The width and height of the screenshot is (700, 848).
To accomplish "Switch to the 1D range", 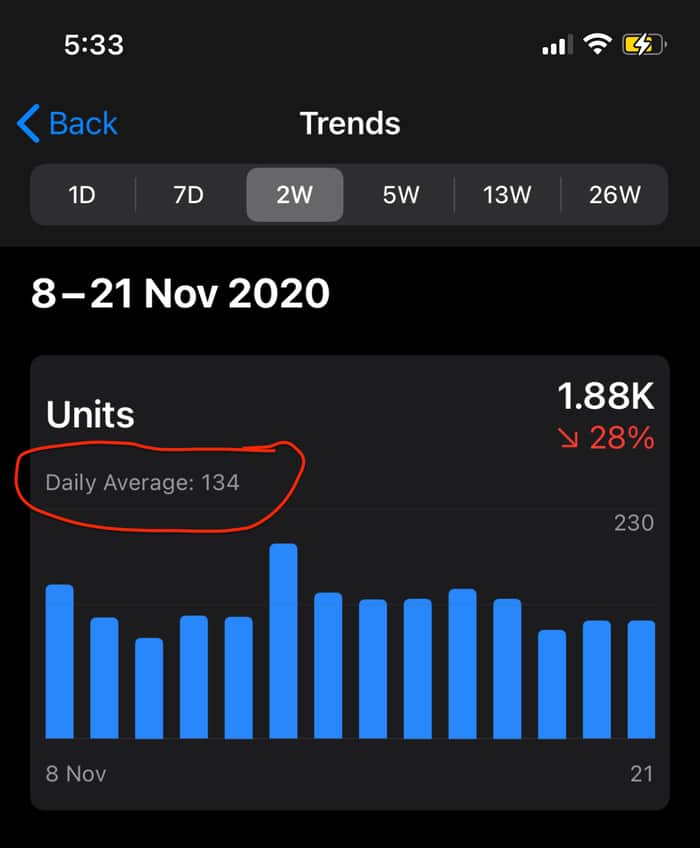I will tap(82, 195).
